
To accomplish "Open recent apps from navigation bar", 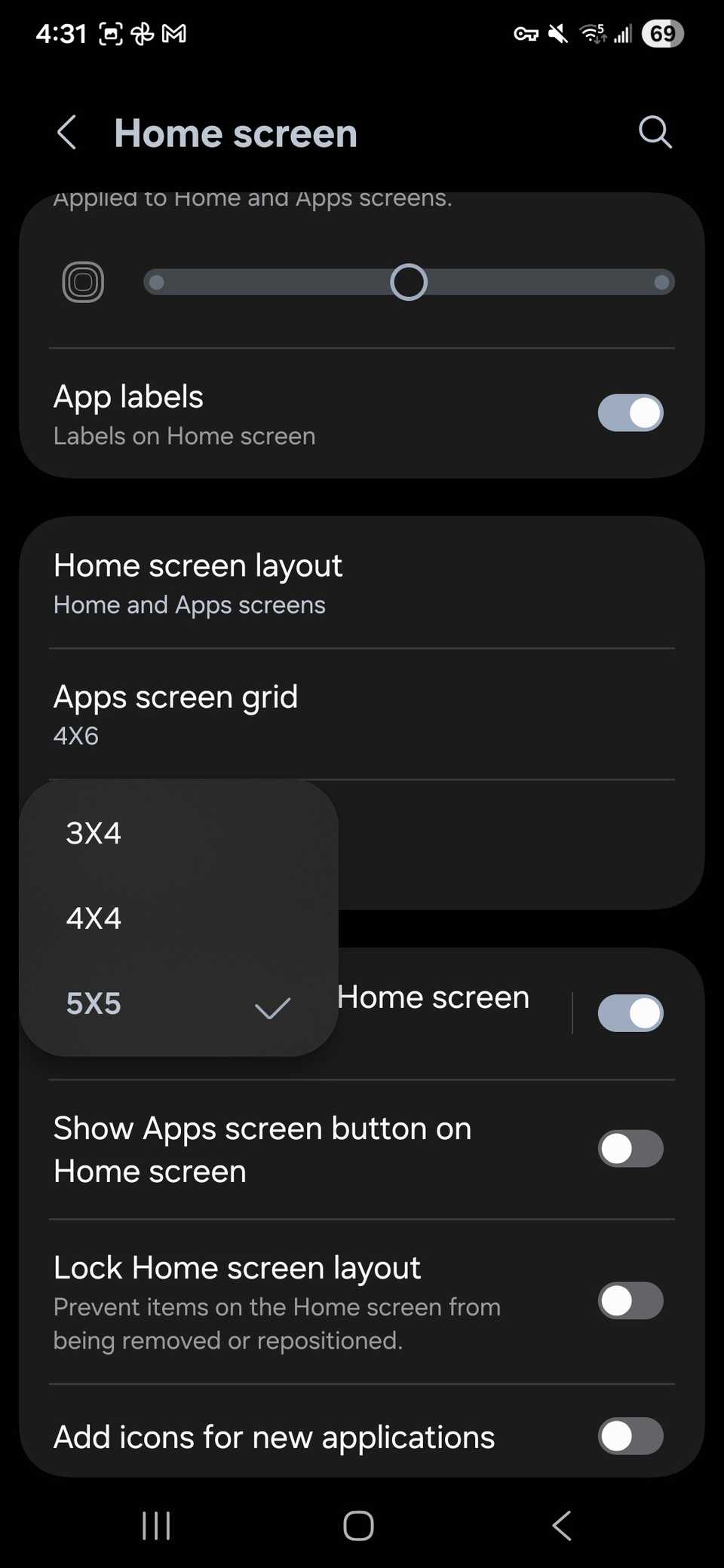I will (156, 1526).
